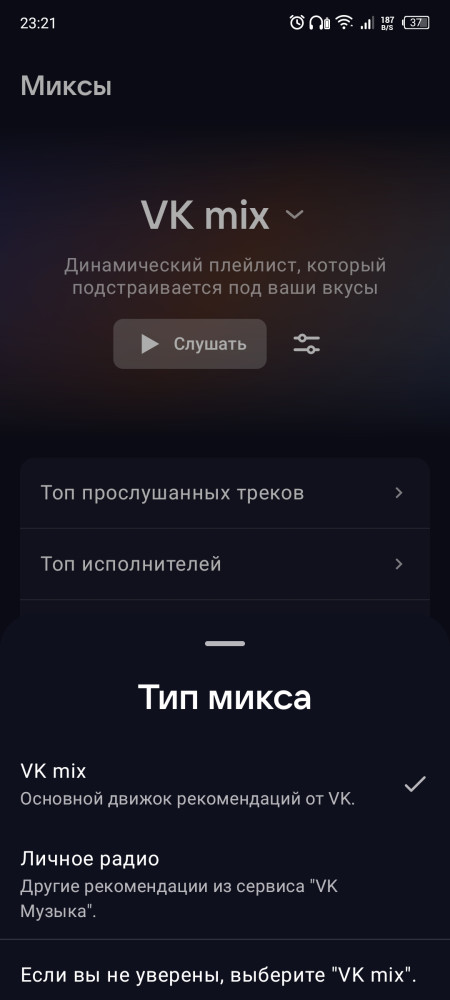Viewport: 450px width, 1000px height.
Task: Open Топ исполнителей list
Action: 225,564
